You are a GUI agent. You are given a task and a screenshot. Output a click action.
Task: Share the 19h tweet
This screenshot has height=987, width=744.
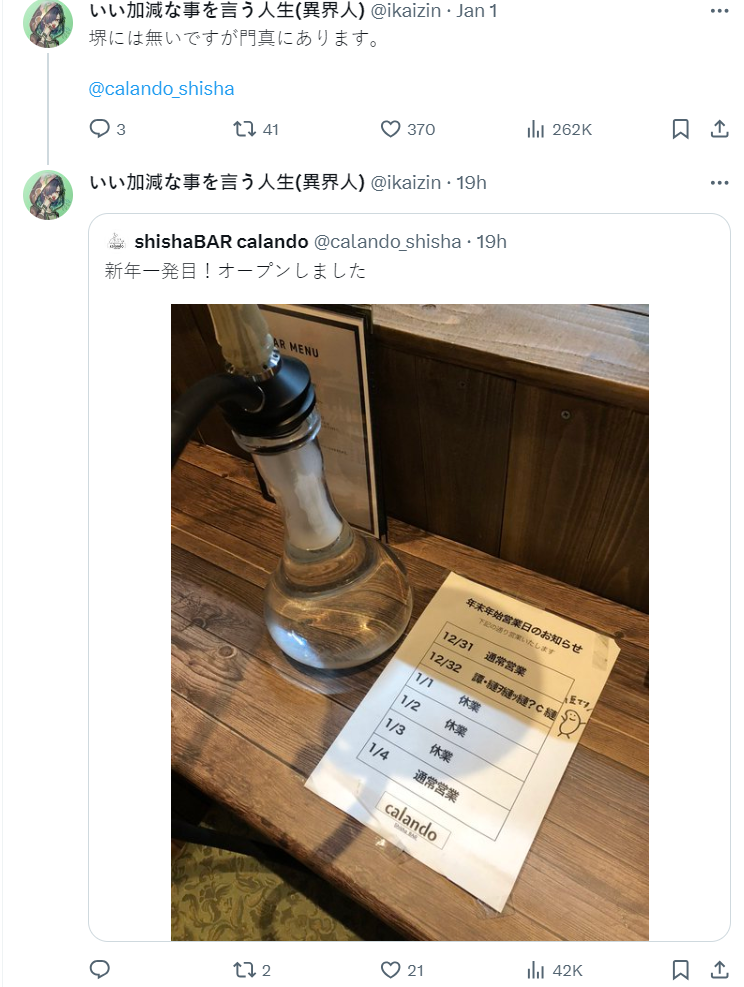(718, 969)
